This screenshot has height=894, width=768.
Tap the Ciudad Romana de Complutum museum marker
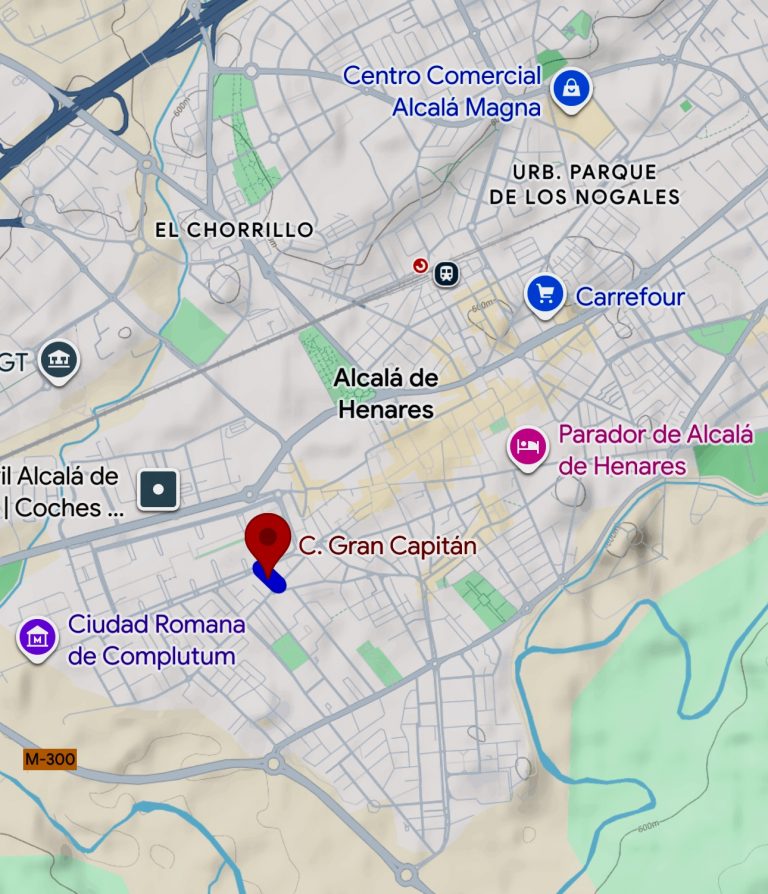pyautogui.click(x=38, y=637)
